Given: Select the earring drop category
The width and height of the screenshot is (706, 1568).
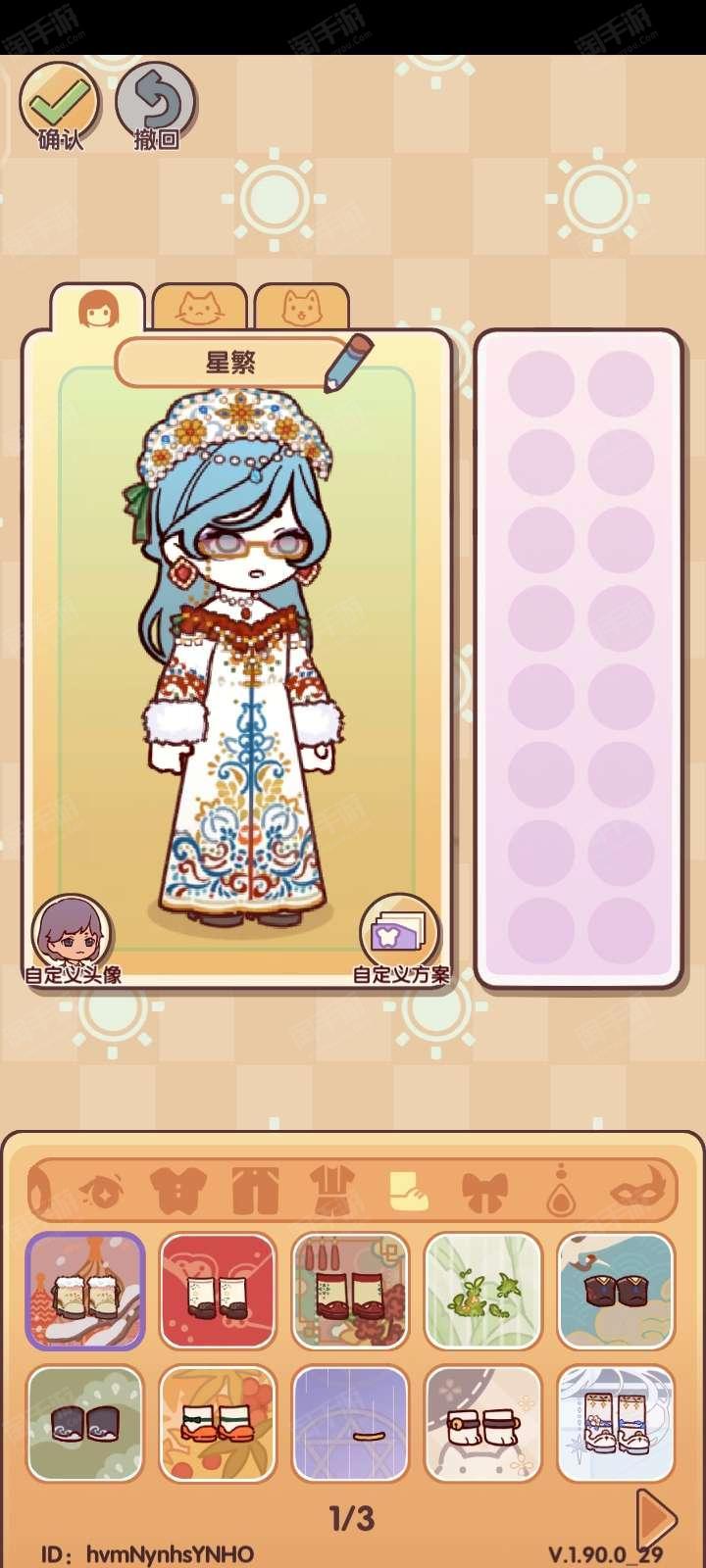Looking at the screenshot, I should 562,1190.
